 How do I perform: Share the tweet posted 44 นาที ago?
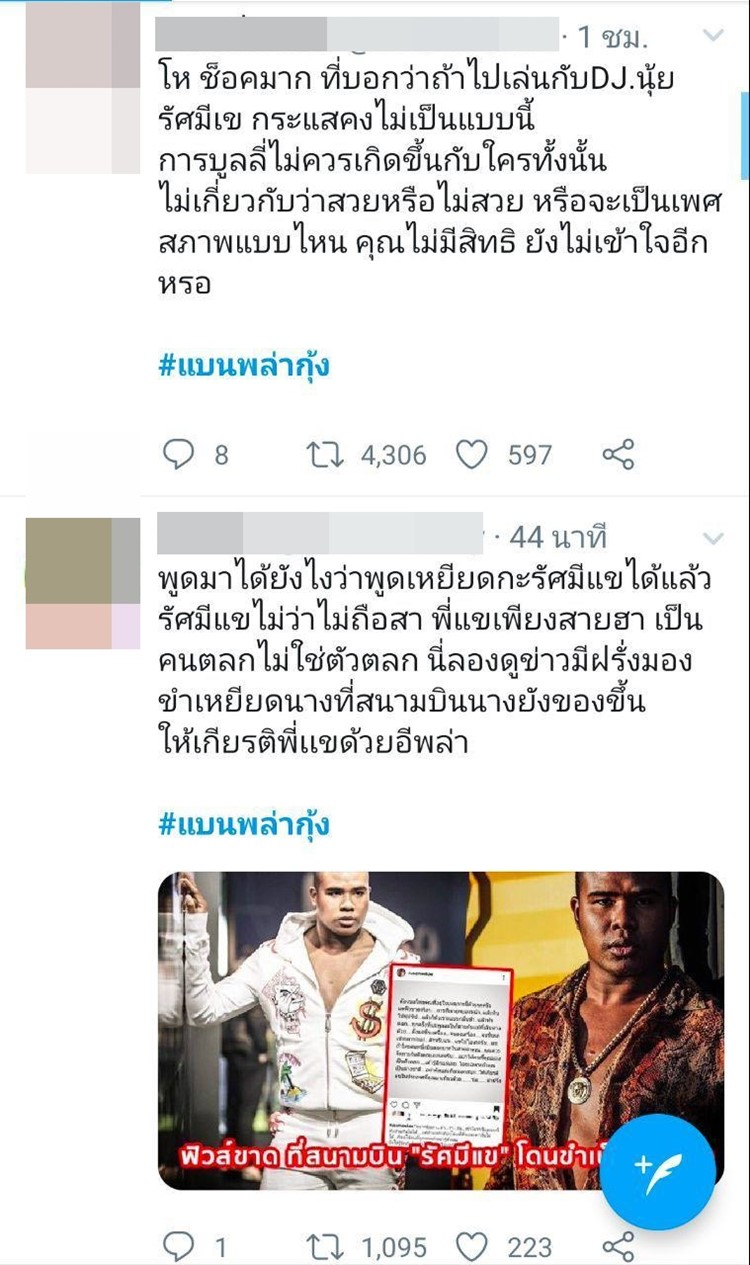pyautogui.click(x=619, y=1247)
